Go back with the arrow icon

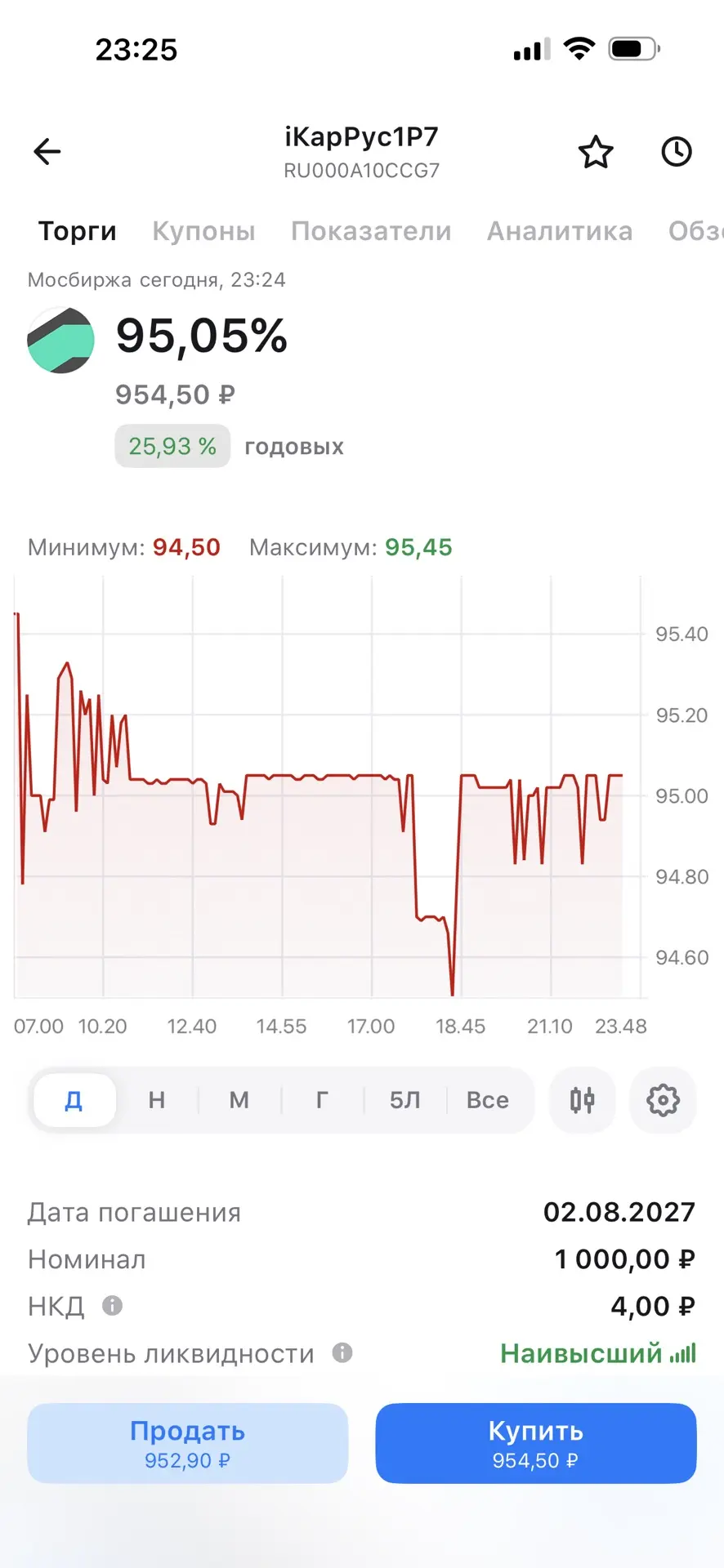point(47,152)
